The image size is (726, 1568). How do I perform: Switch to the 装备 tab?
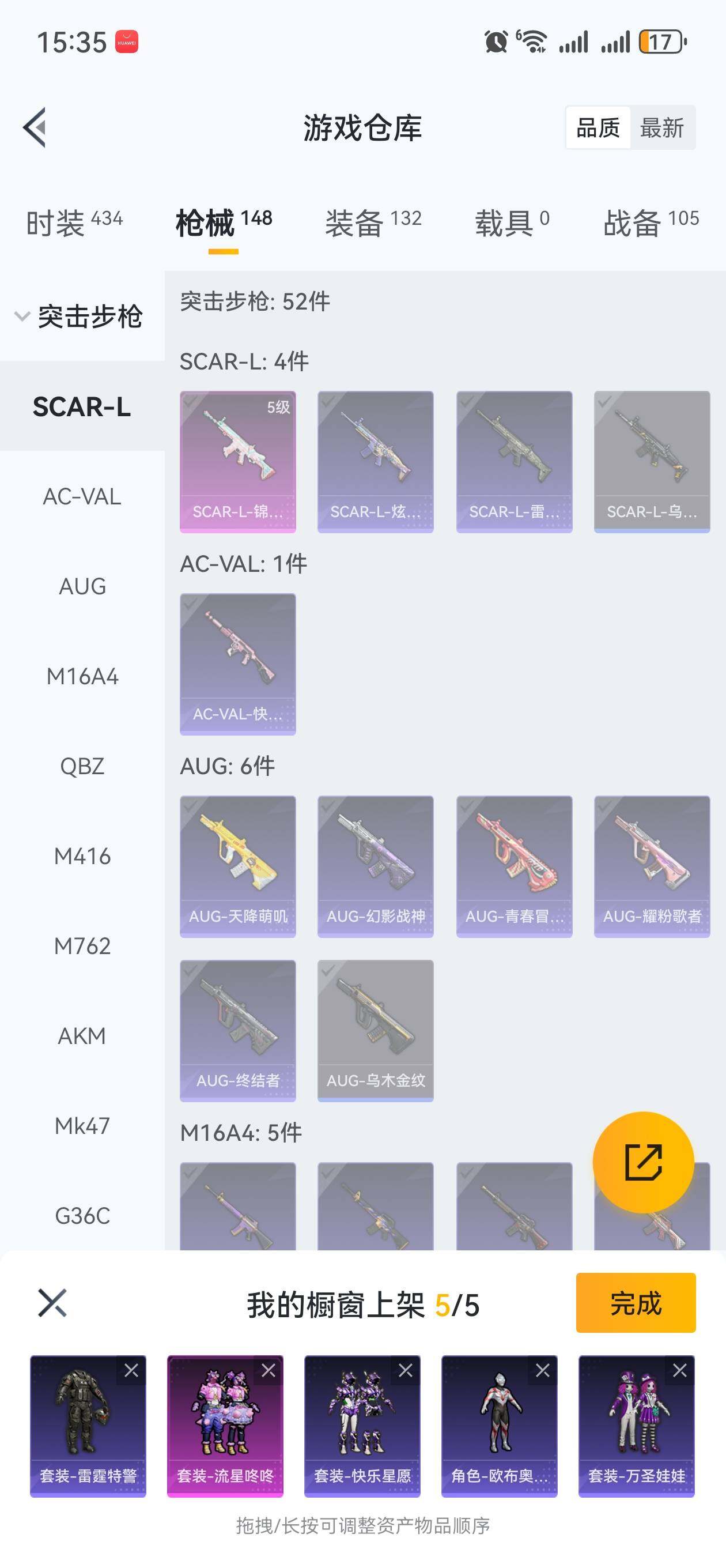pyautogui.click(x=372, y=222)
